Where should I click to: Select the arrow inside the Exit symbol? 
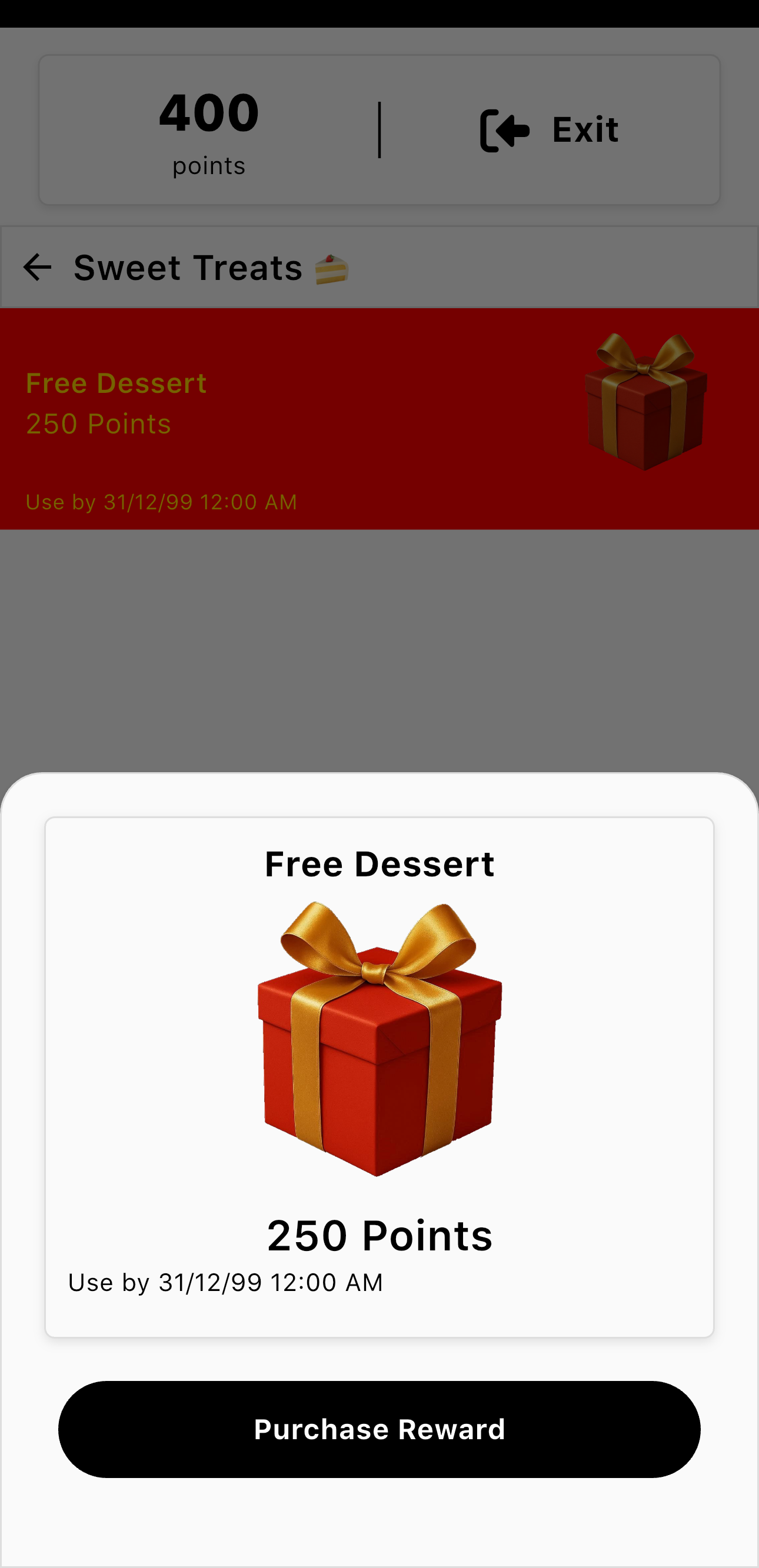[511, 129]
